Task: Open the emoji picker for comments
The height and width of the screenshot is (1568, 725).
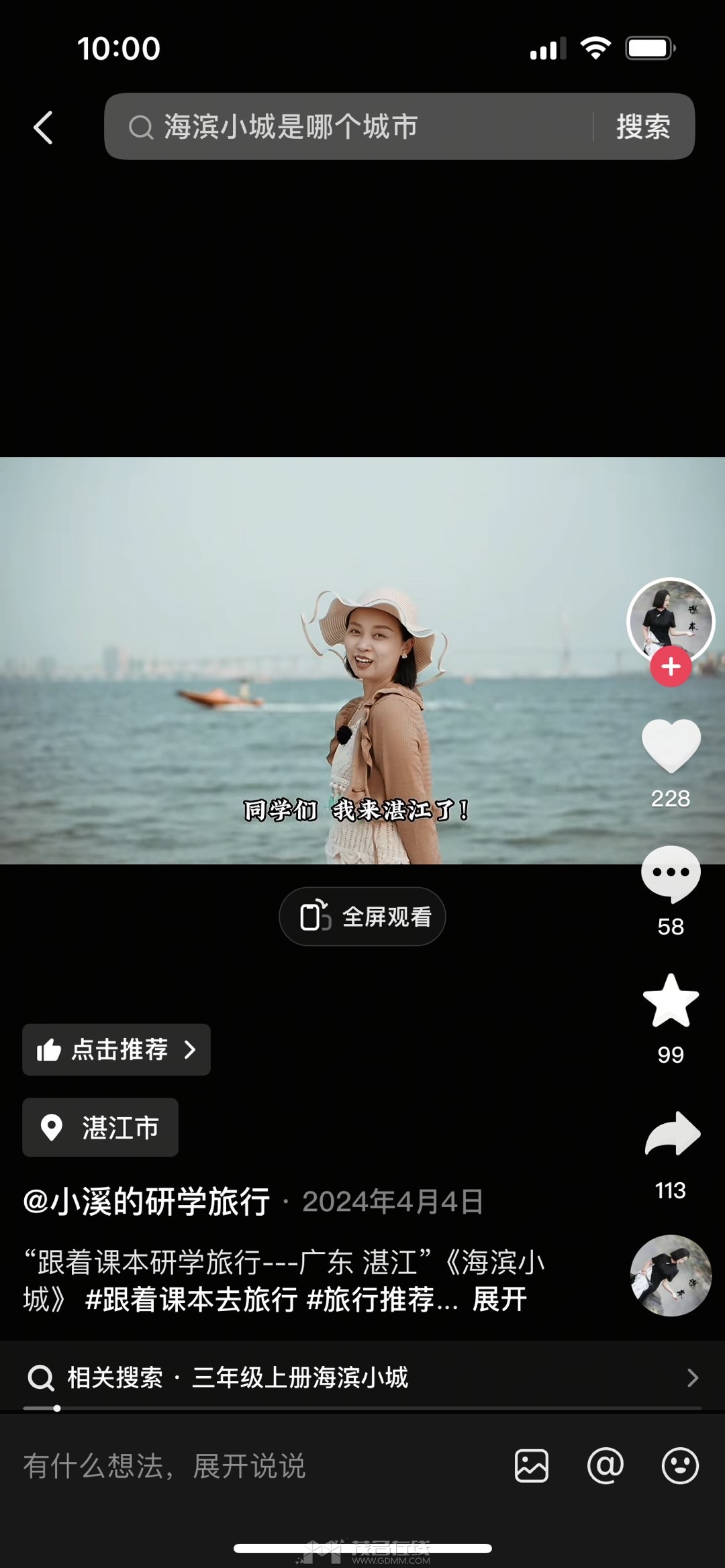Action: click(x=680, y=1466)
